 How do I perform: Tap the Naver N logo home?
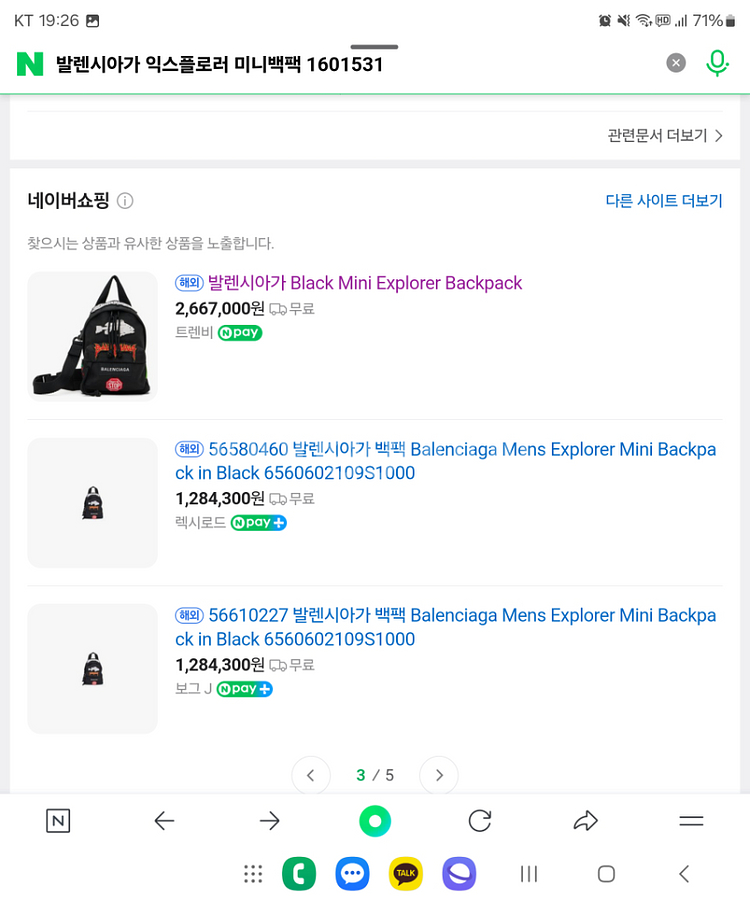[x=30, y=64]
